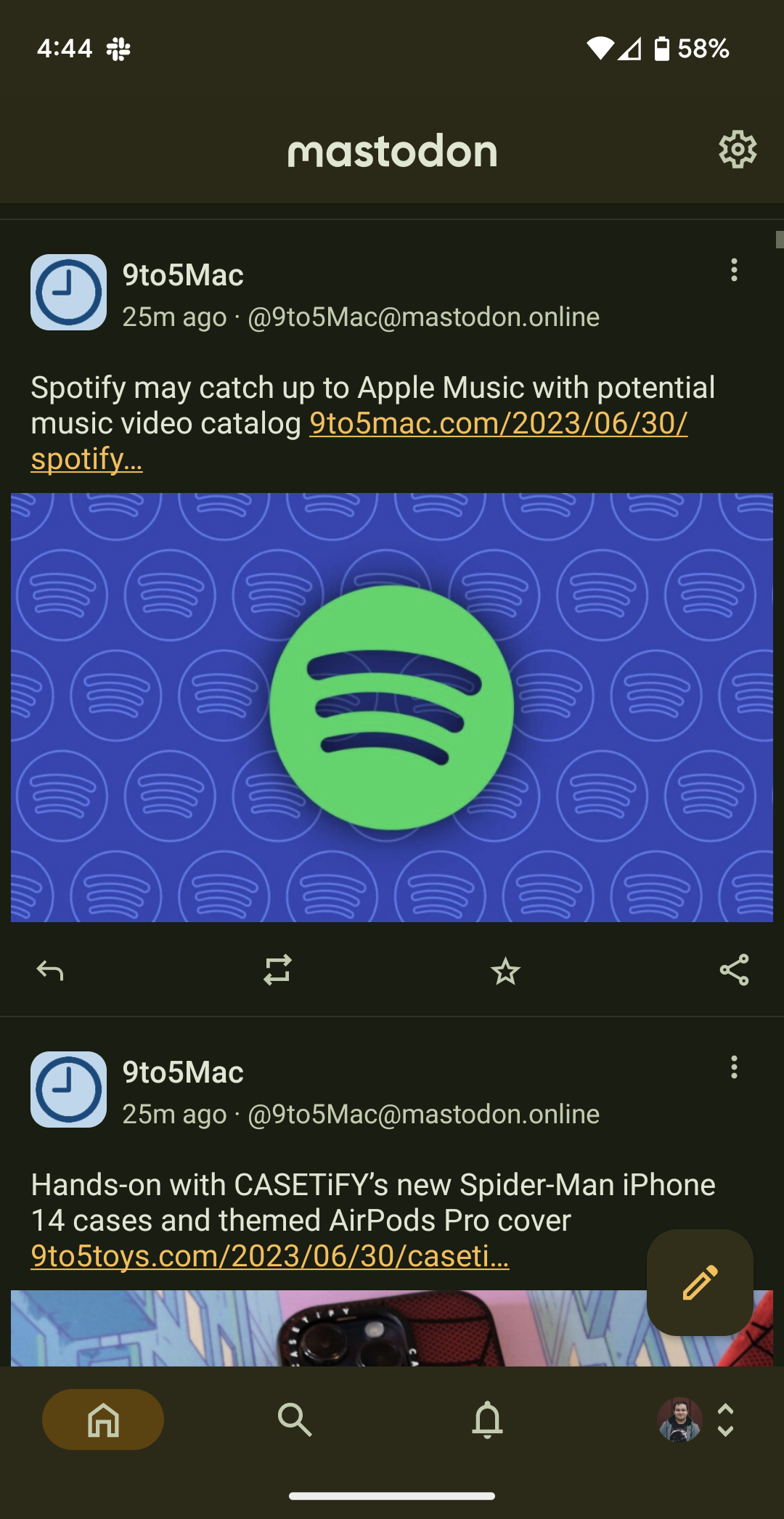Click 9to5Mac's clock avatar icon
The height and width of the screenshot is (1519, 784).
coord(68,292)
